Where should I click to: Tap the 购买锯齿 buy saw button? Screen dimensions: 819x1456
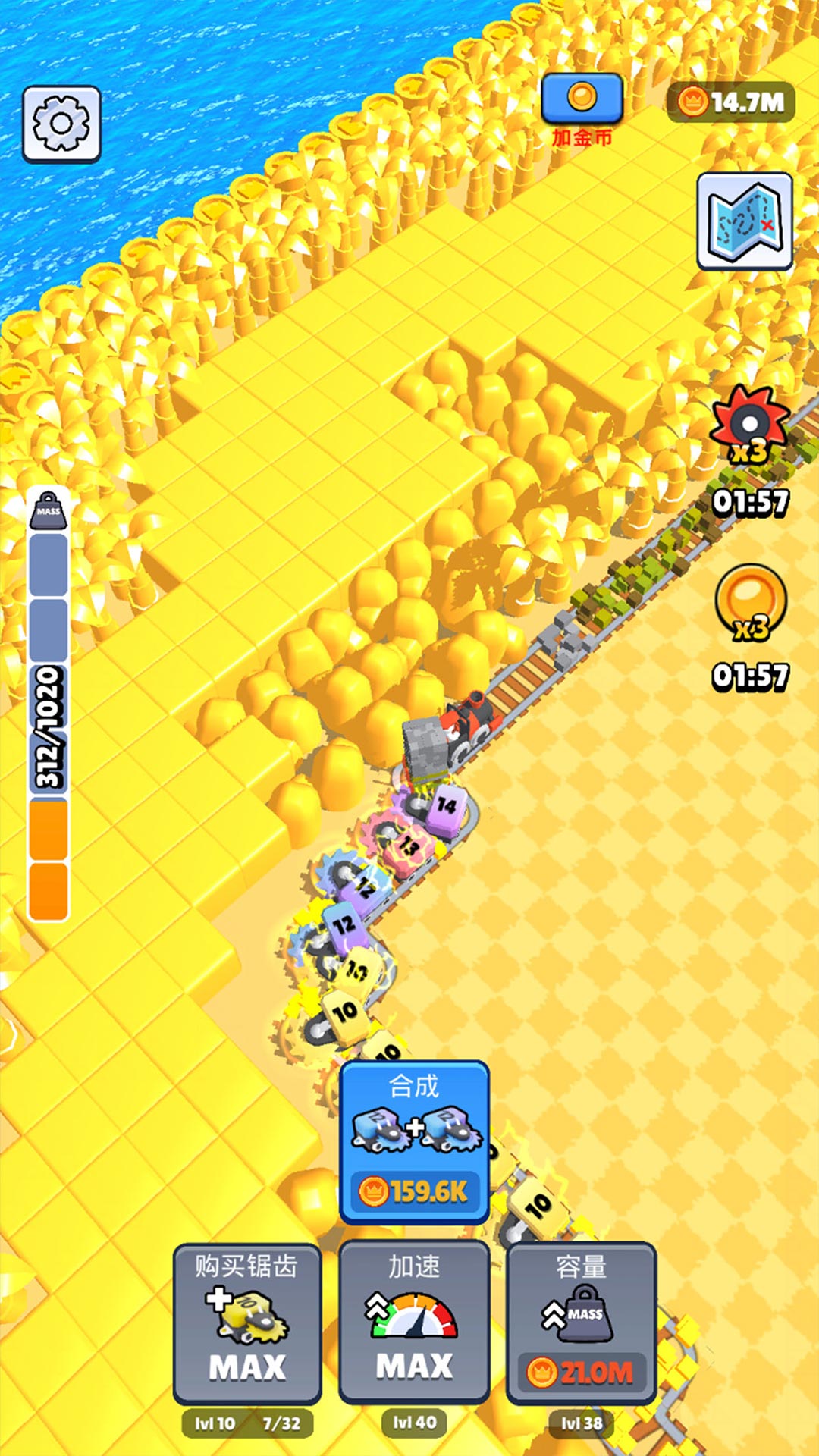(x=247, y=1324)
